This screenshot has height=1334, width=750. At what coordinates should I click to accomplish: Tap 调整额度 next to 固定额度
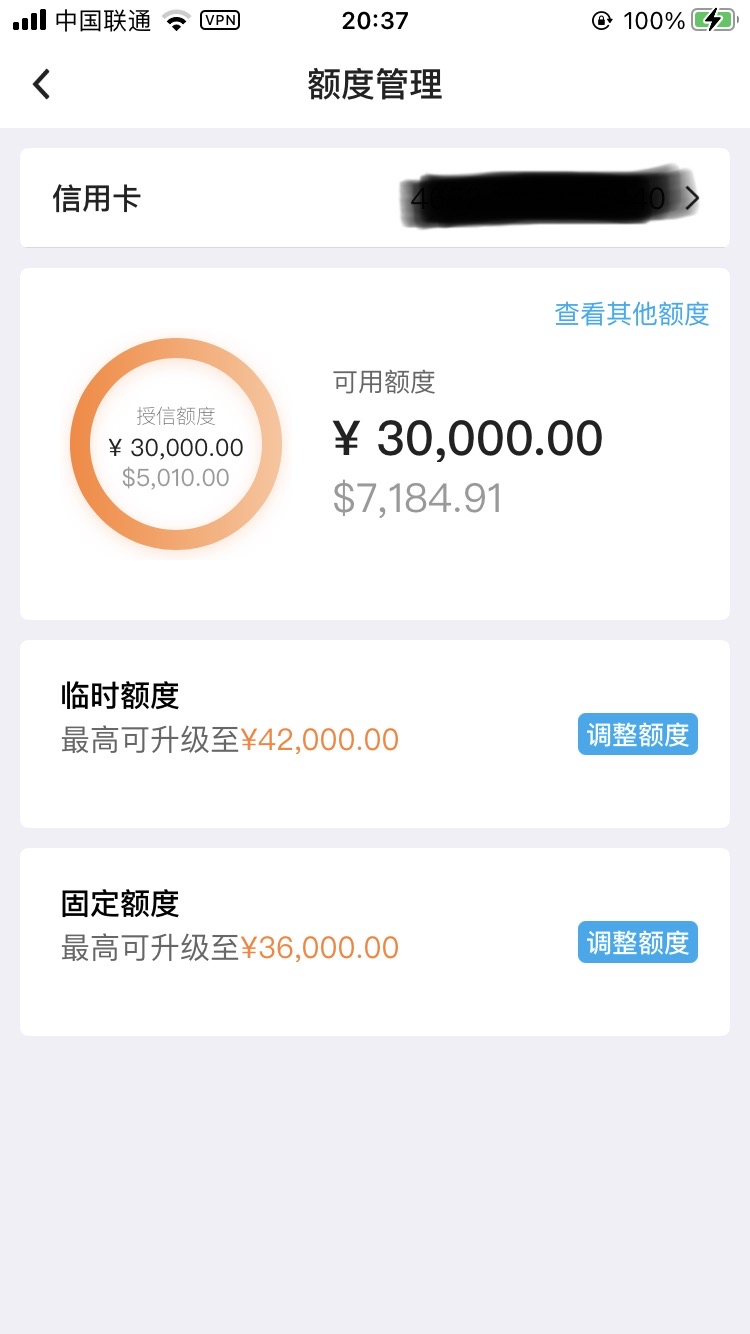638,943
